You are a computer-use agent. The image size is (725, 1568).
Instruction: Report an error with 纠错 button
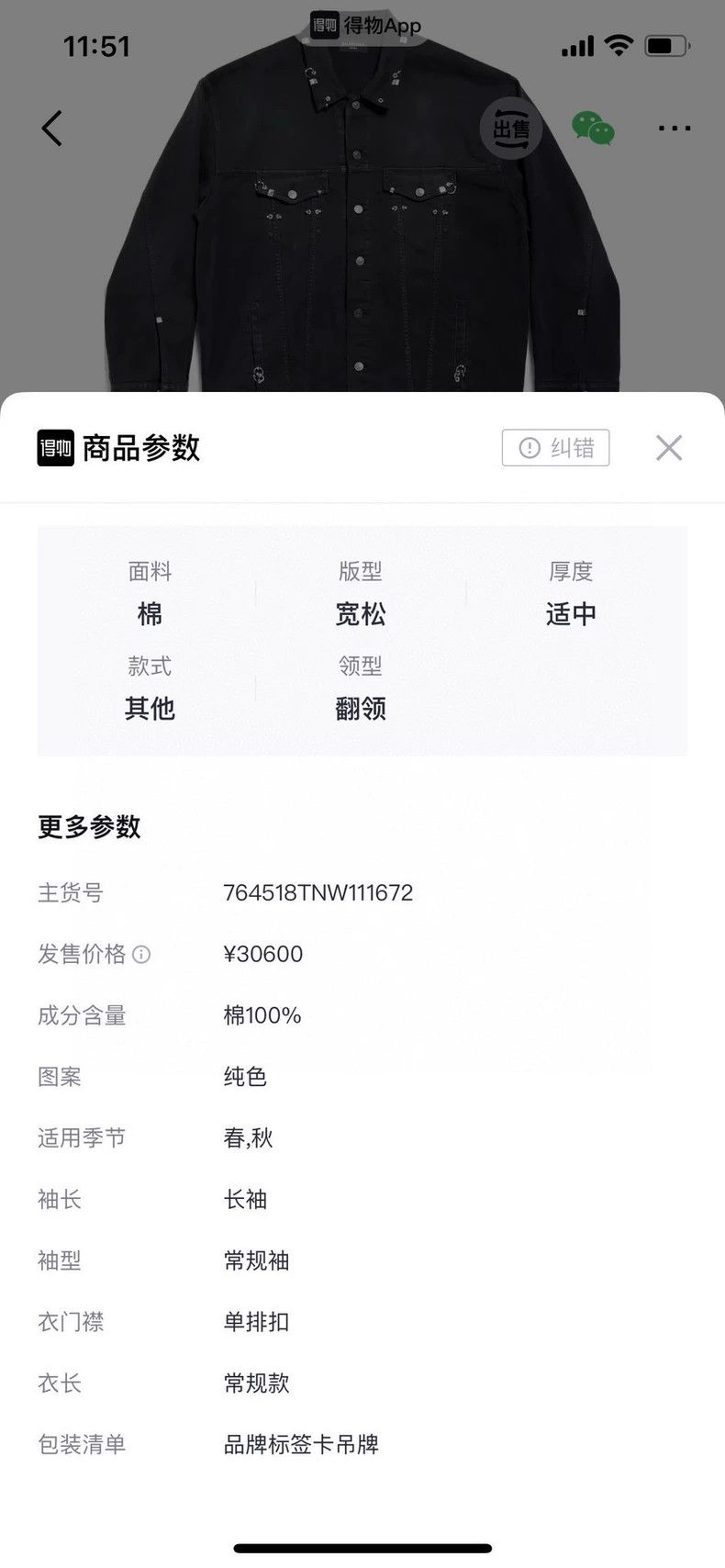pyautogui.click(x=556, y=448)
